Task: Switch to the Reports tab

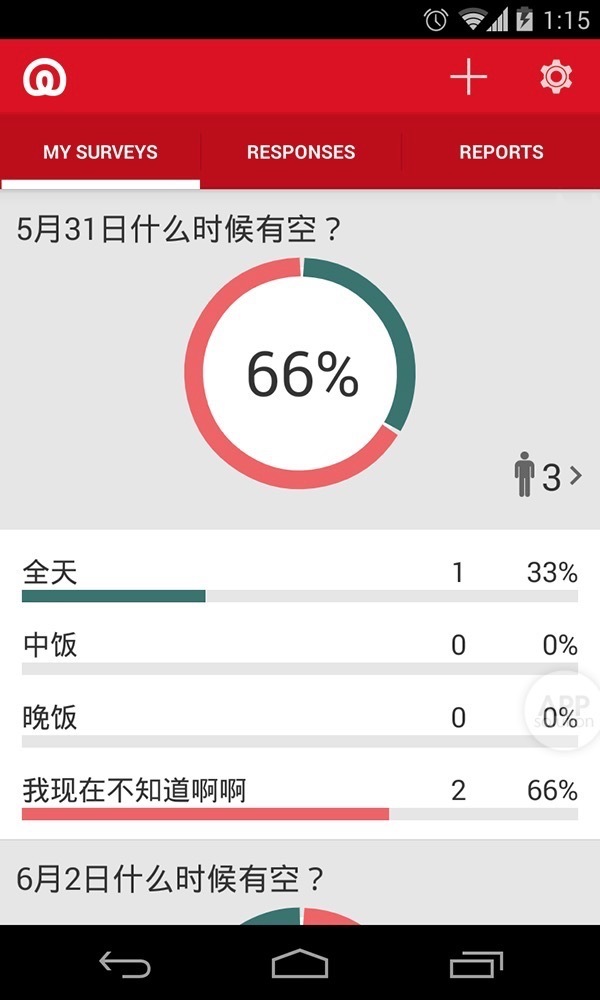Action: pyautogui.click(x=501, y=153)
